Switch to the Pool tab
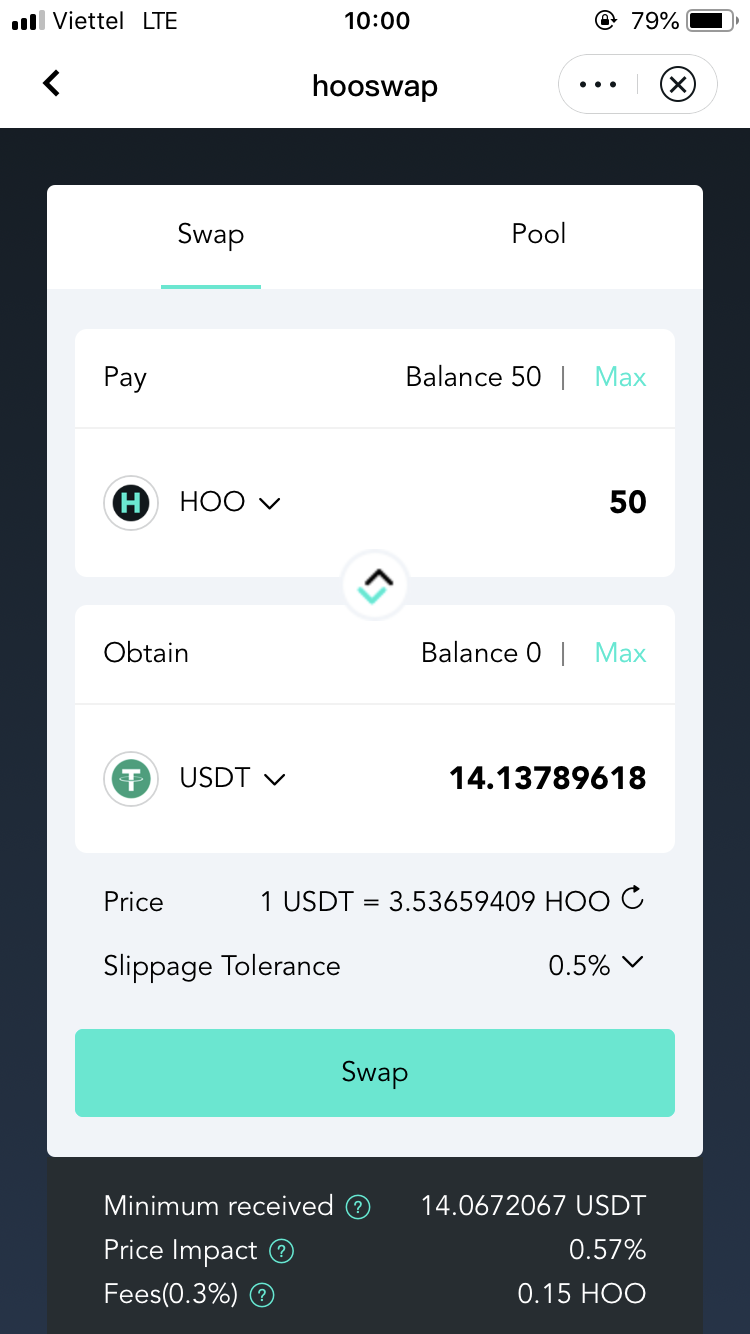The image size is (750, 1334). click(538, 234)
